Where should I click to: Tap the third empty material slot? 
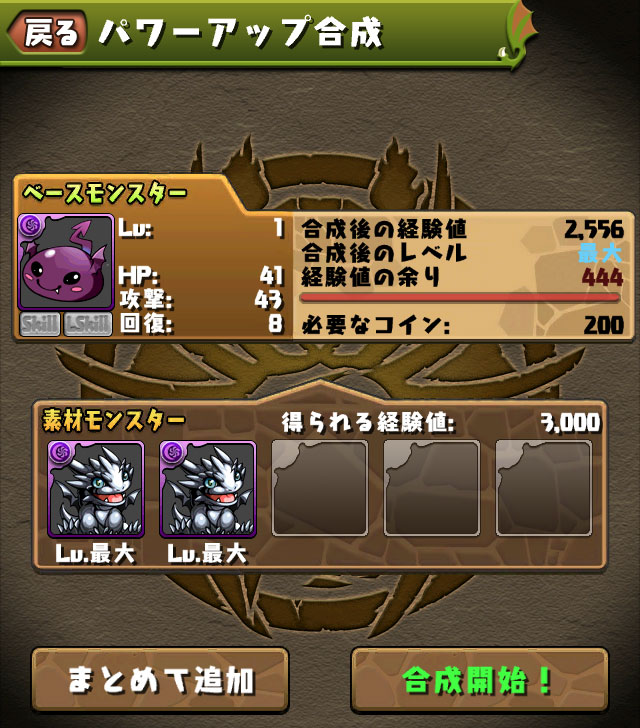pyautogui.click(x=320, y=488)
